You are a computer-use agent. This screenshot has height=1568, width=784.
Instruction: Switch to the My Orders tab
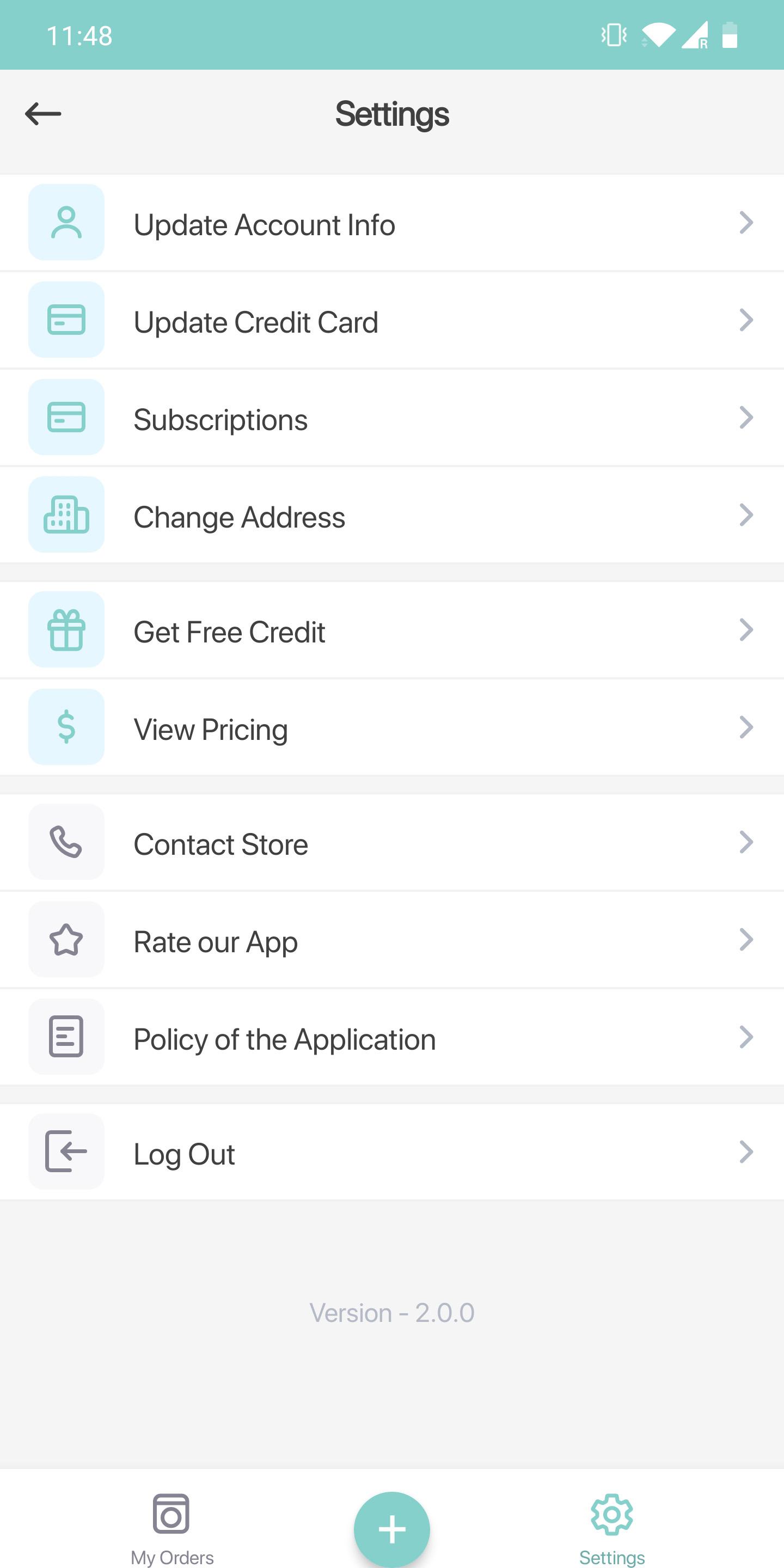(171, 1528)
